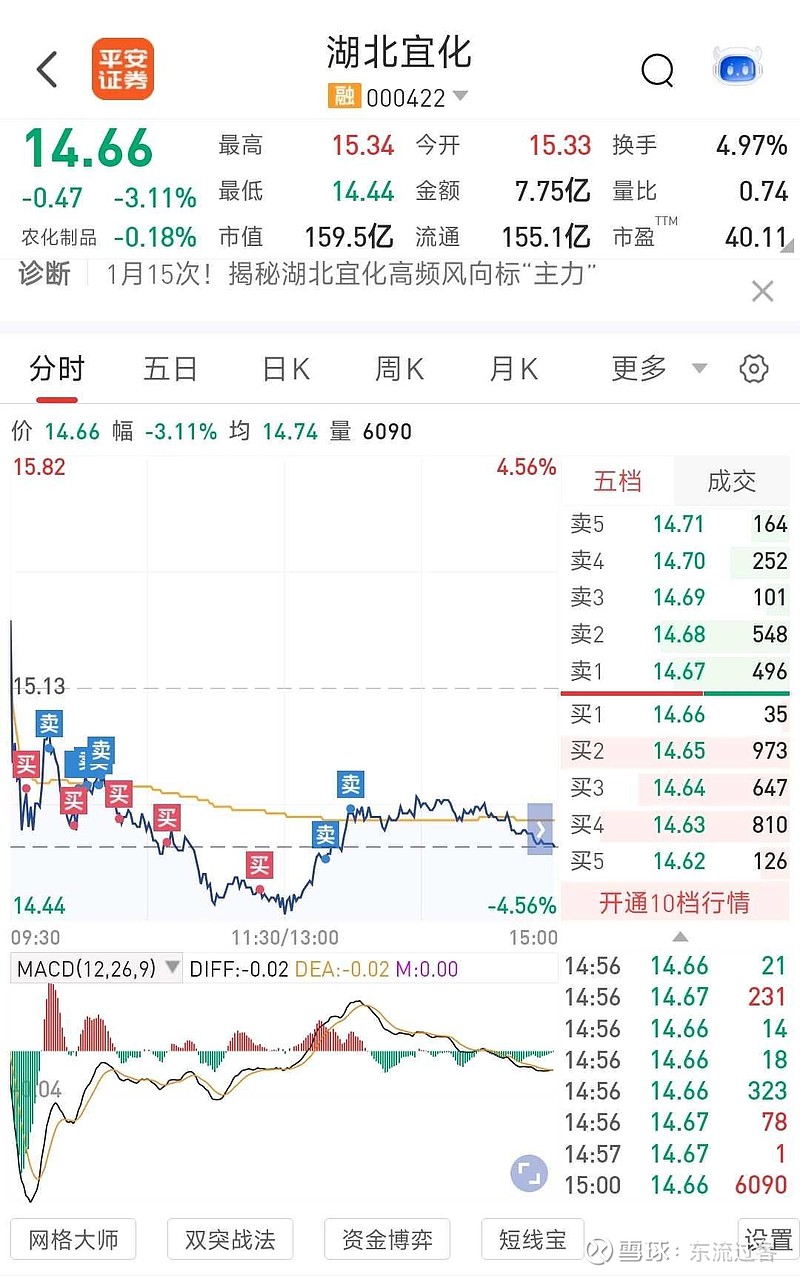The height and width of the screenshot is (1276, 800).
Task: Tap the 开通10档行情 link
Action: coord(679,901)
